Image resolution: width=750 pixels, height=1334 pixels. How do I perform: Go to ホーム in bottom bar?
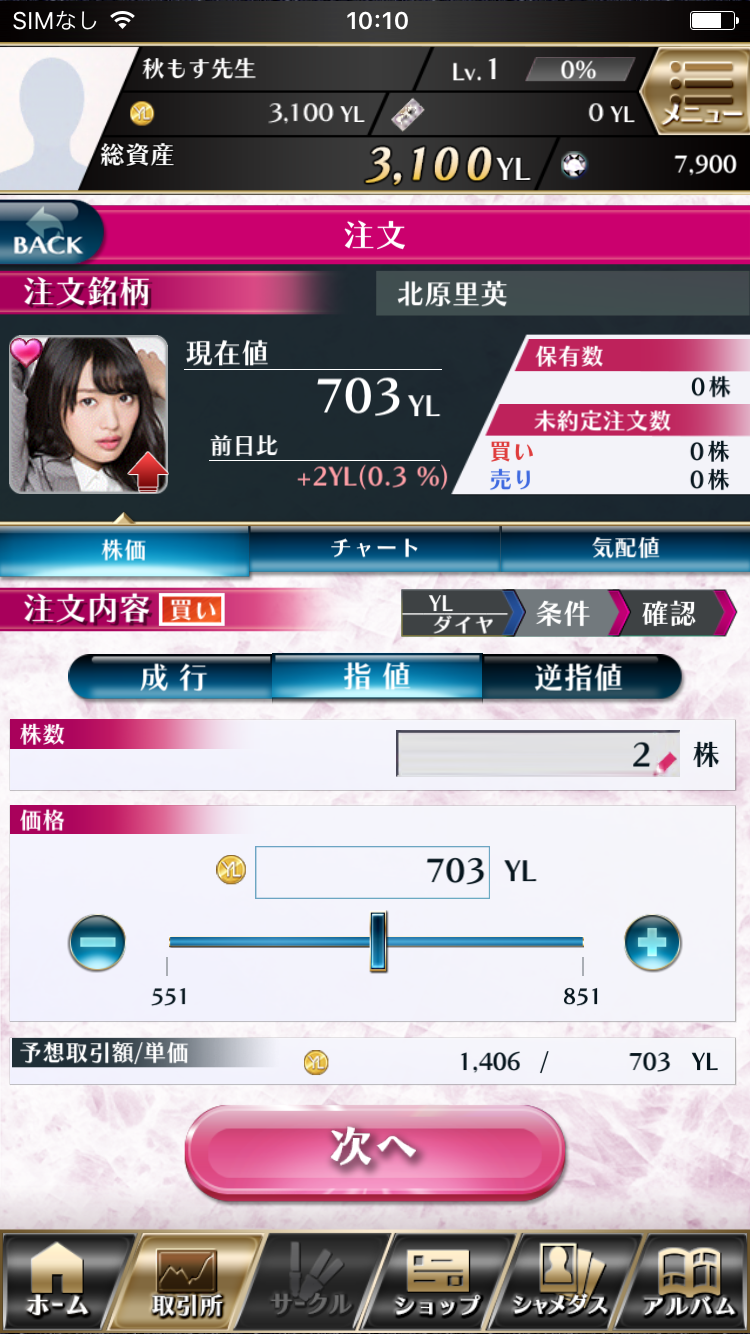58,1282
